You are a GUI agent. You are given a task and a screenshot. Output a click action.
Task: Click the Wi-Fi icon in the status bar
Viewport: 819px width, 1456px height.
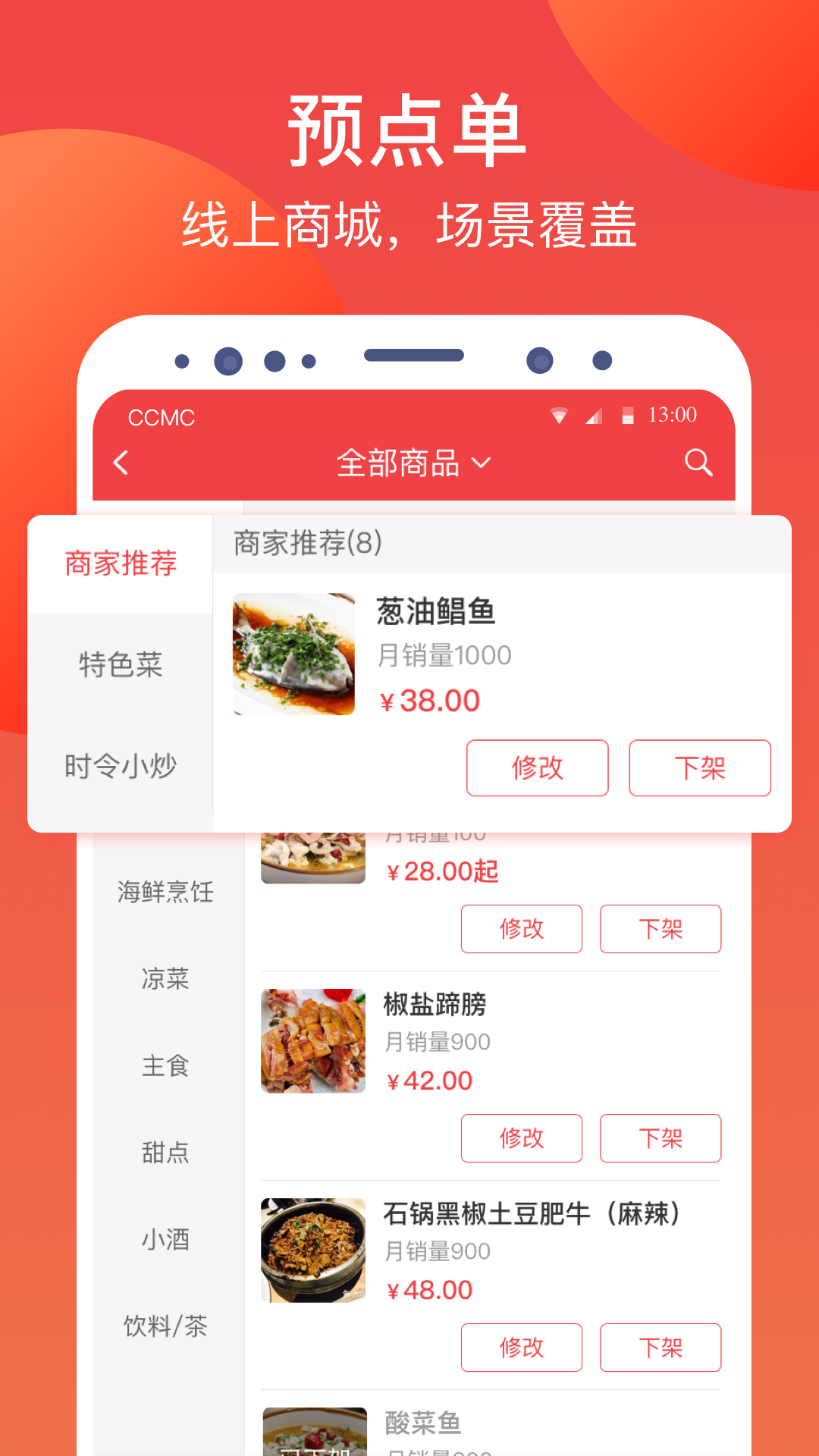pos(559,415)
